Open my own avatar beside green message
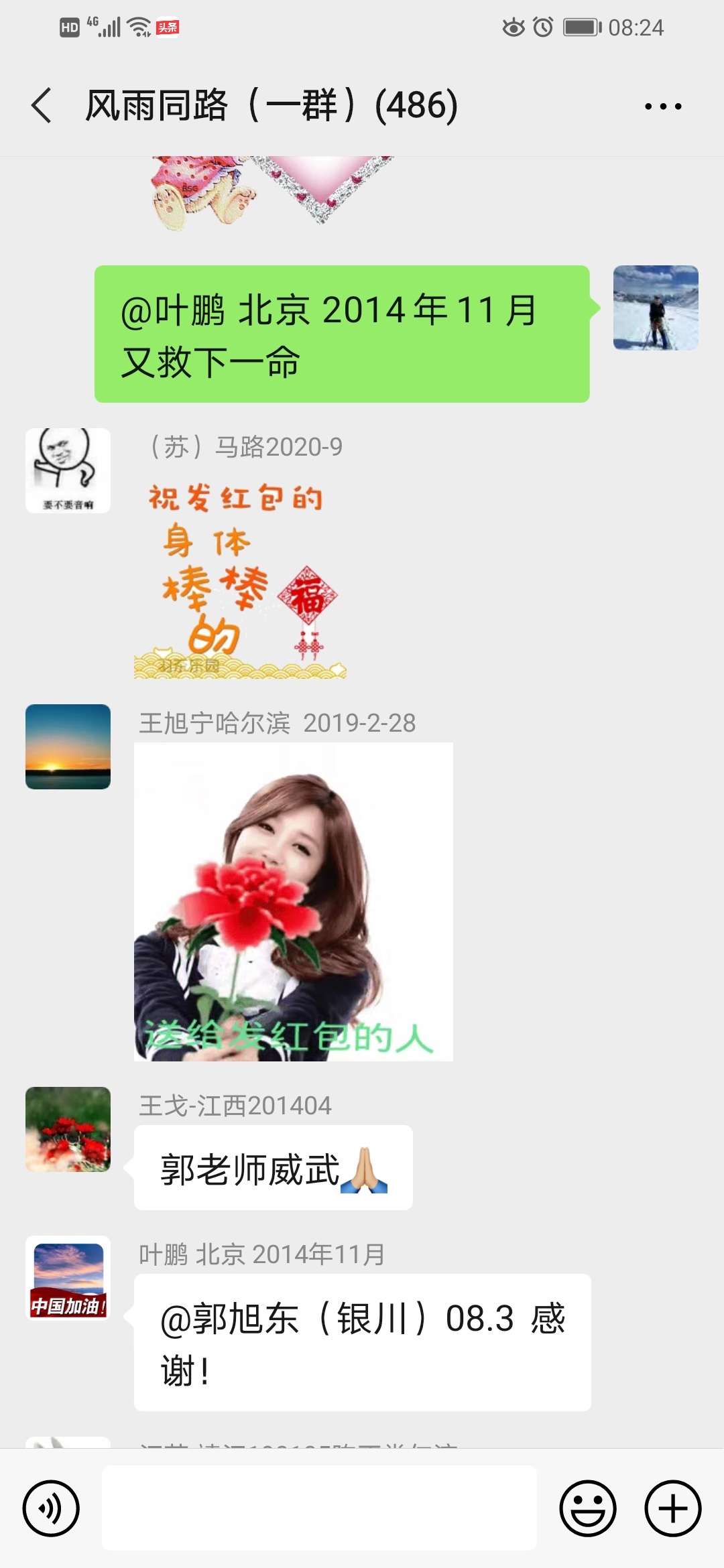Viewport: 724px width, 1568px height. 656,308
